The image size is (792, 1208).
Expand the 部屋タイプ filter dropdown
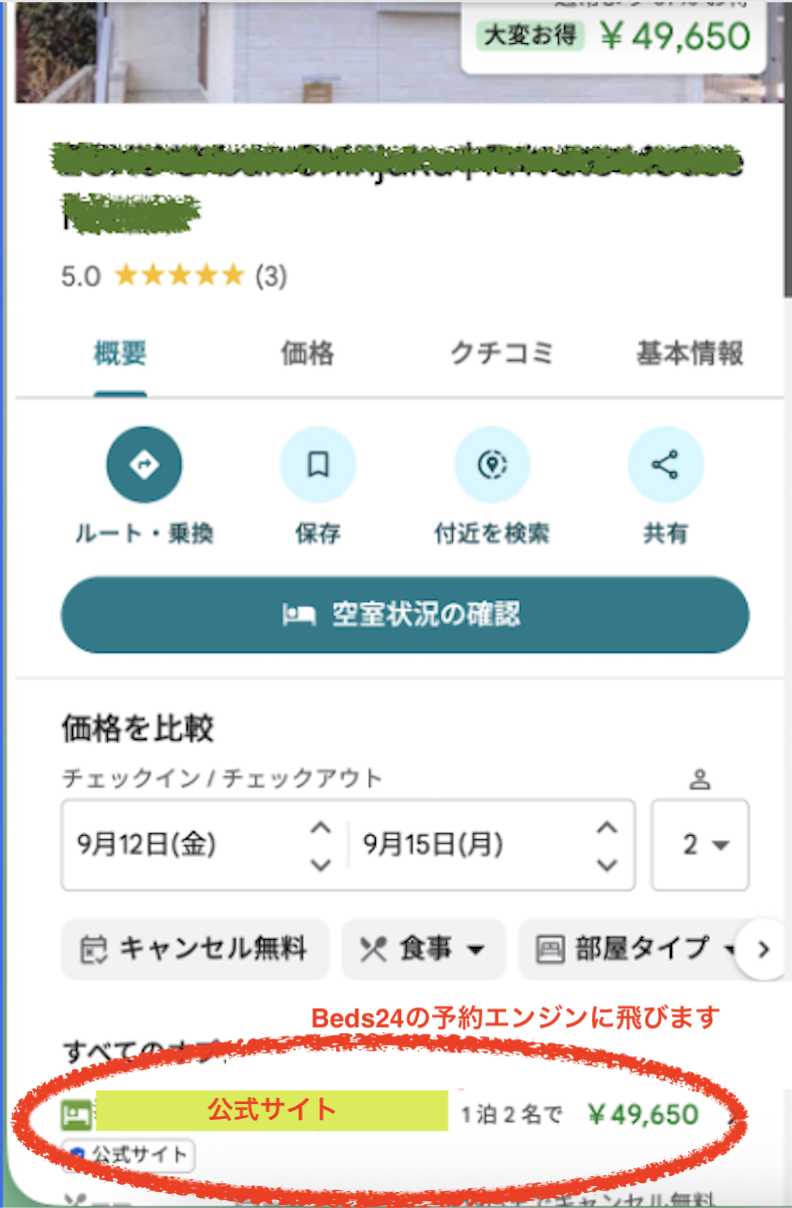[628, 948]
